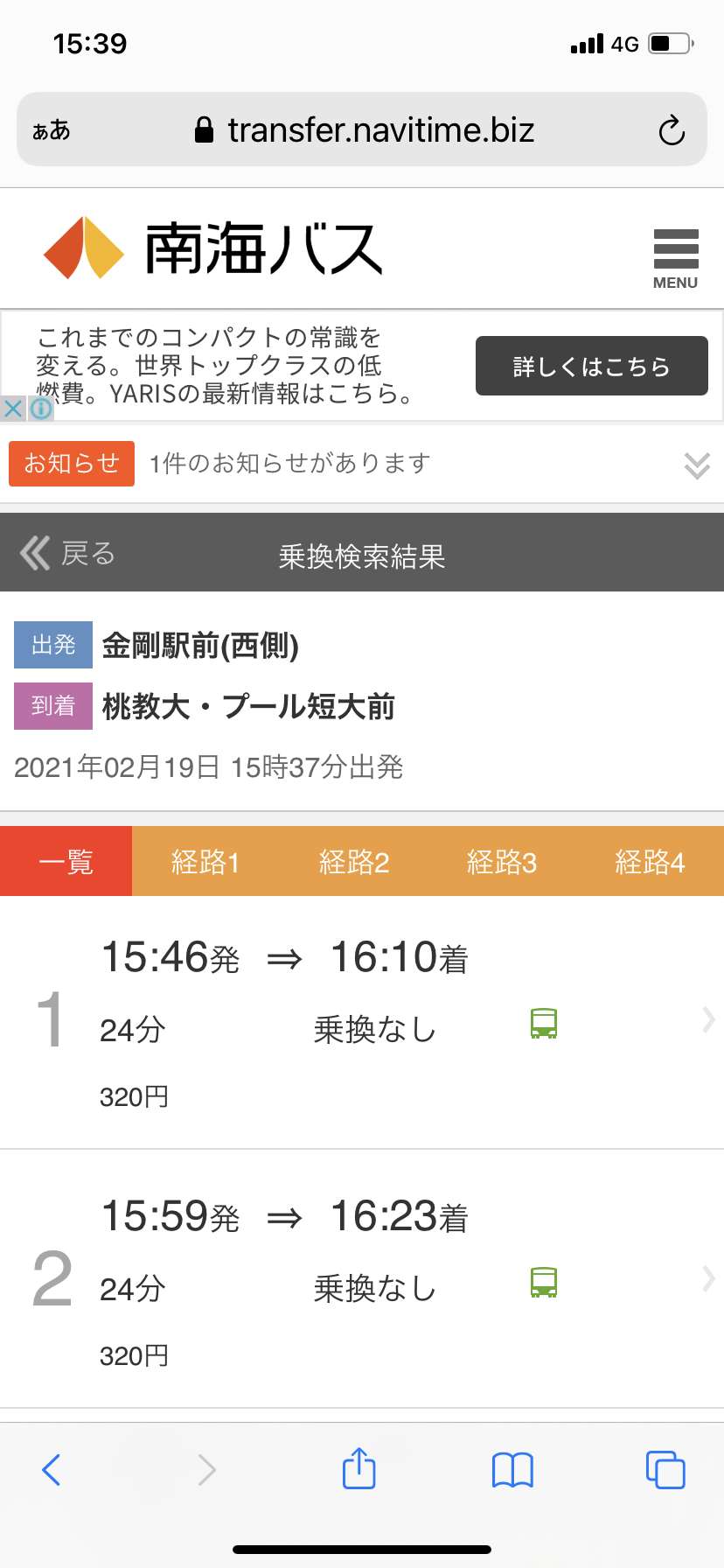Switch to the 経路2 tab
The width and height of the screenshot is (724, 1568).
coord(354,861)
